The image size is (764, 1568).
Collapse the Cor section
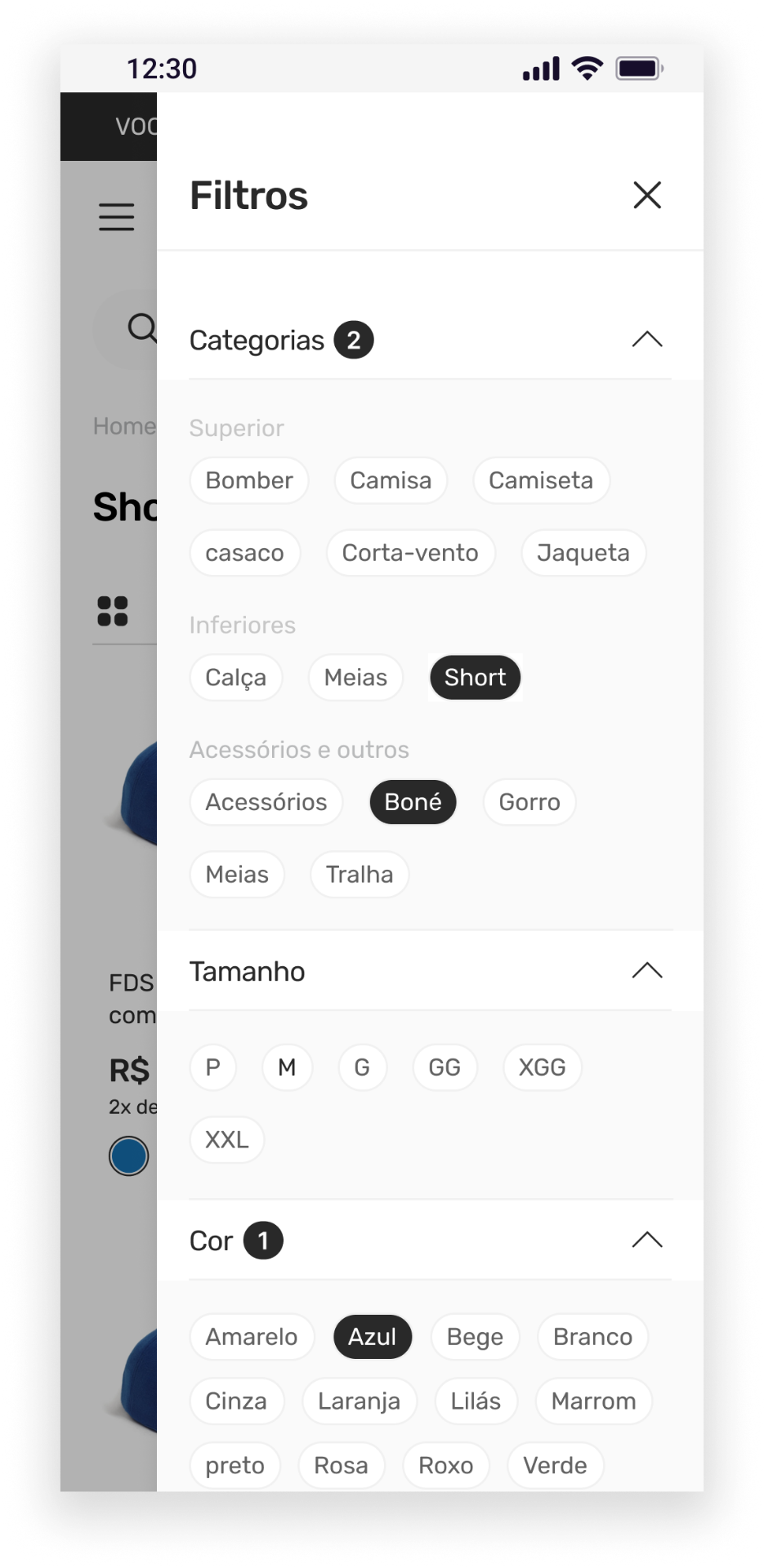tap(646, 1240)
